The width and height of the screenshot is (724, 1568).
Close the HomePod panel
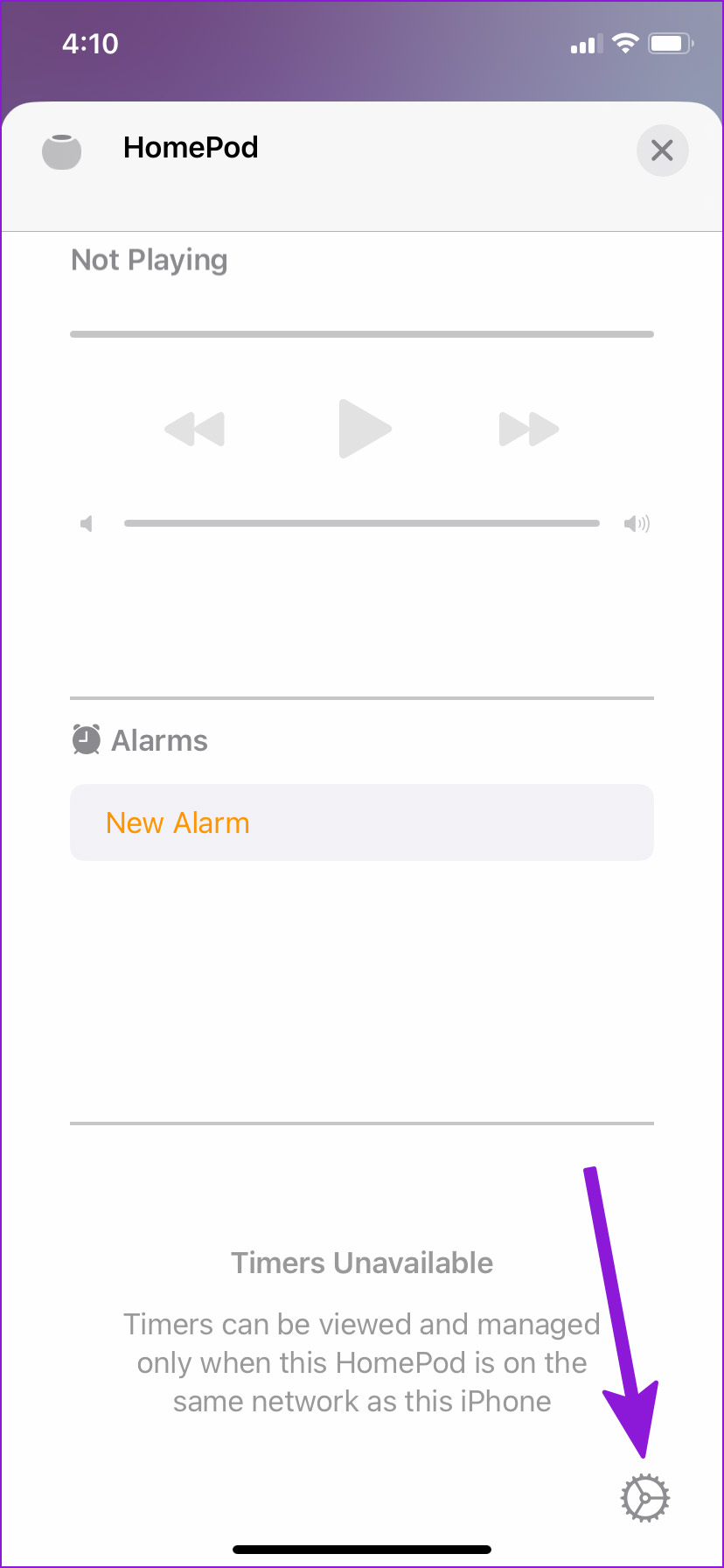point(662,150)
